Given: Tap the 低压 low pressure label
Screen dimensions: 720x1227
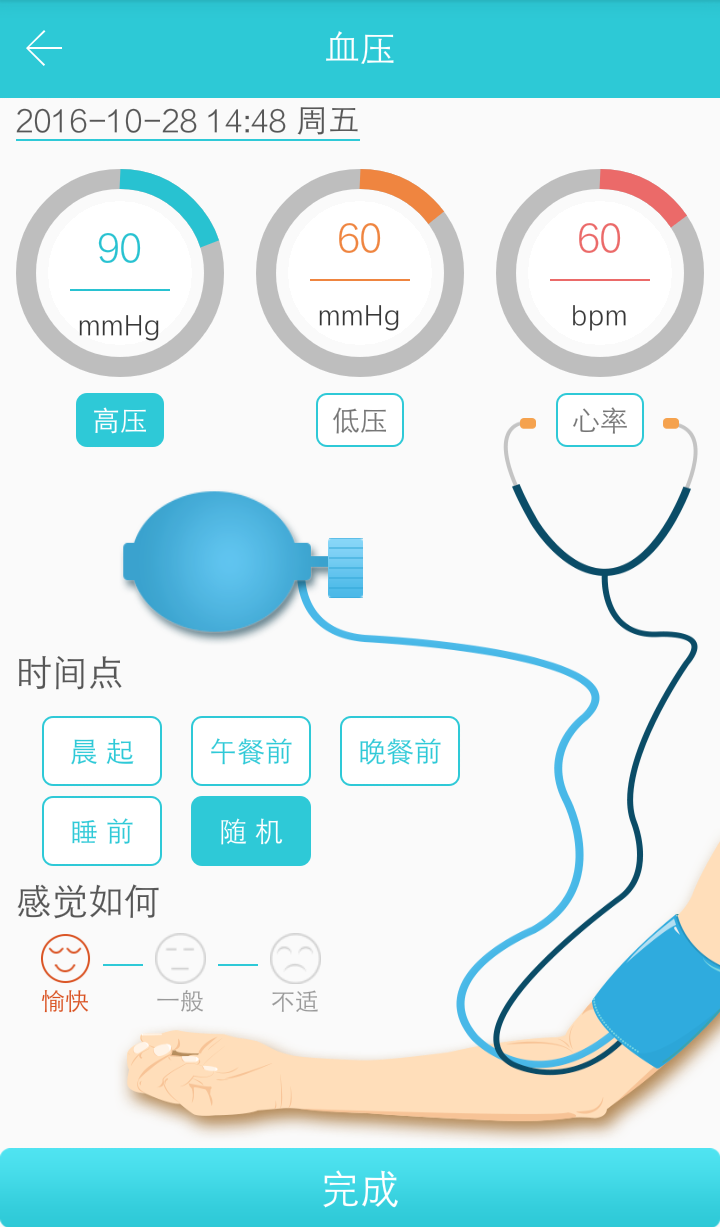Looking at the screenshot, I should [x=359, y=420].
